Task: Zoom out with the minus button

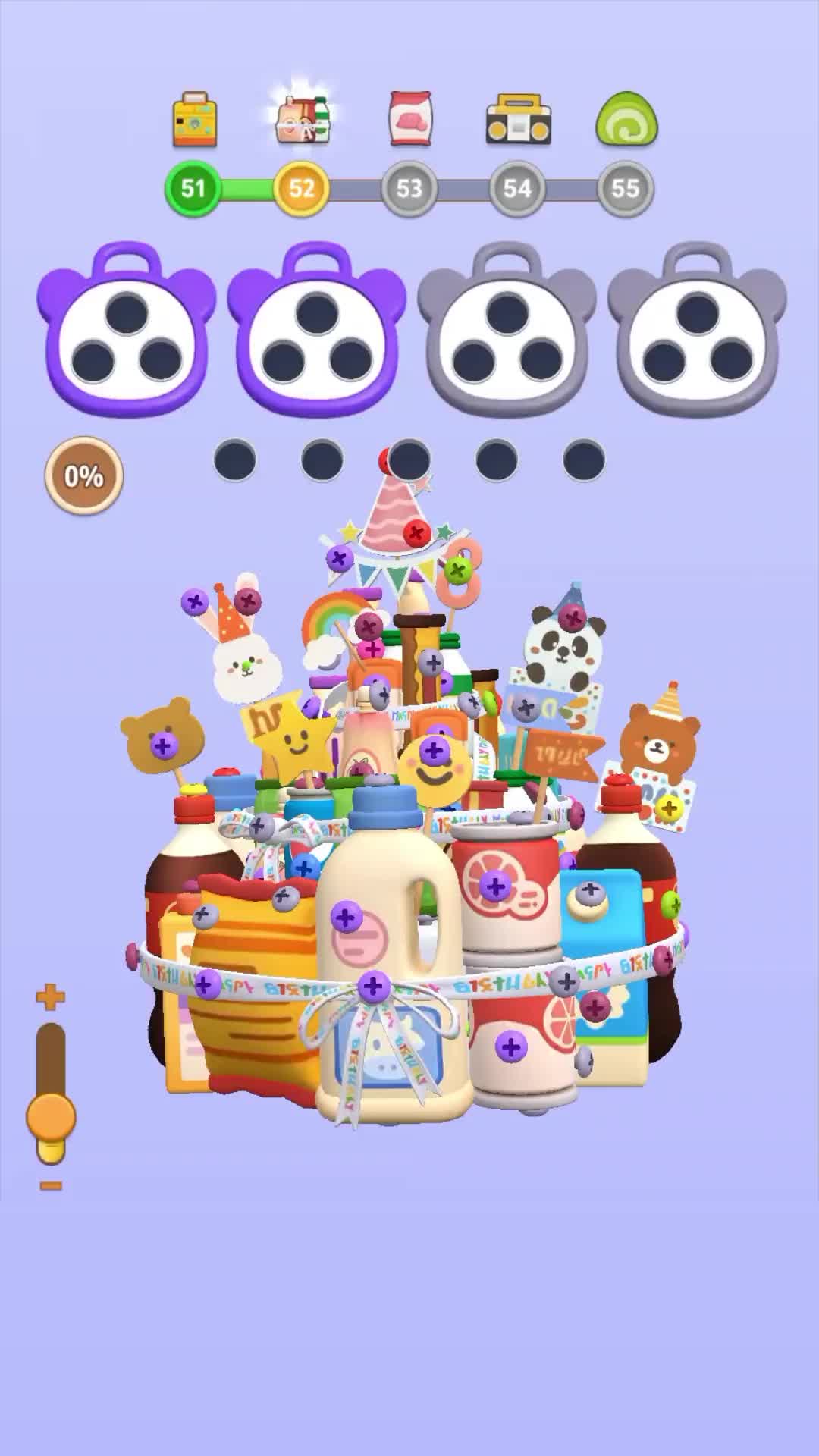Action: click(x=50, y=1185)
